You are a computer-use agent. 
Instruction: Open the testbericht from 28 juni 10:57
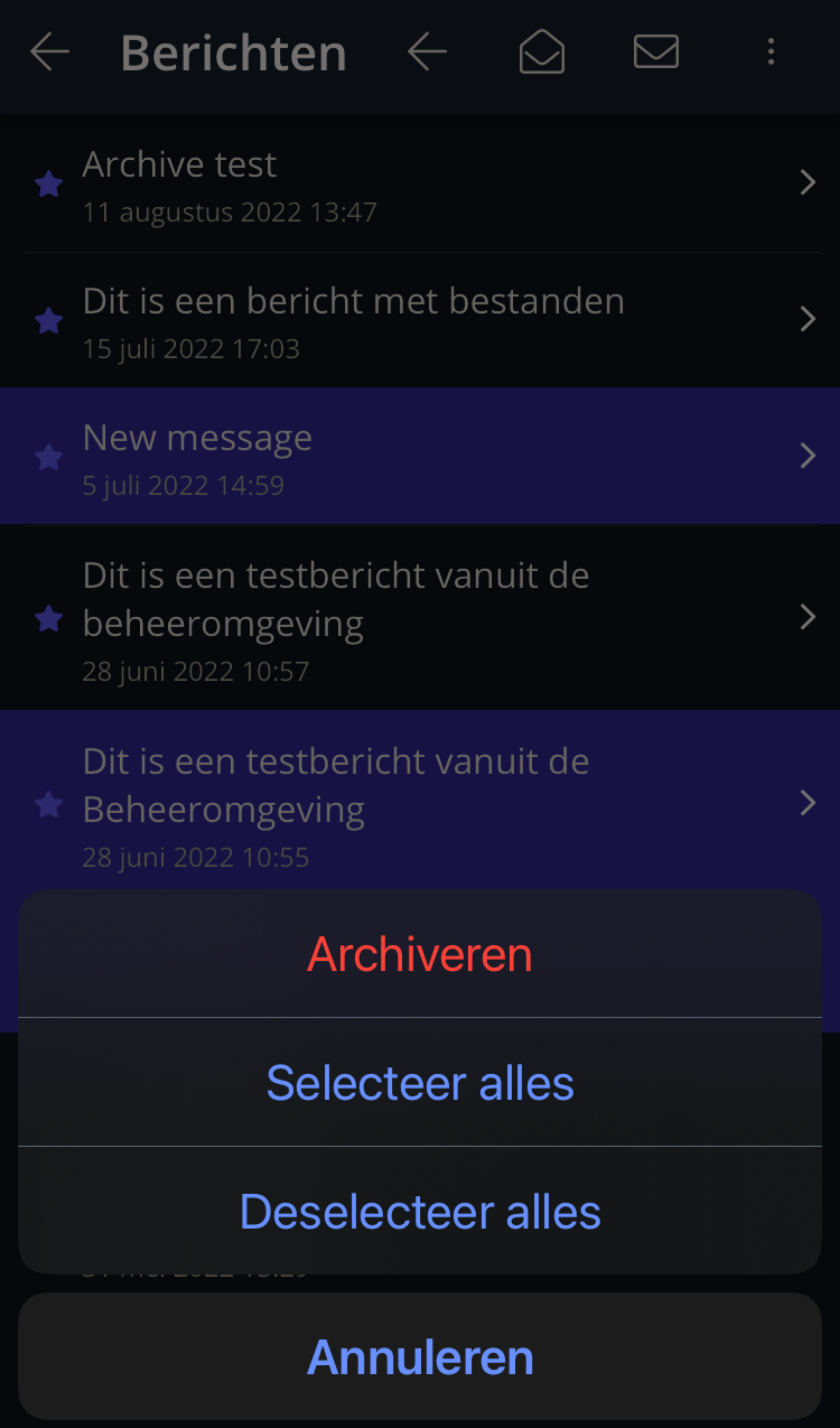(420, 618)
